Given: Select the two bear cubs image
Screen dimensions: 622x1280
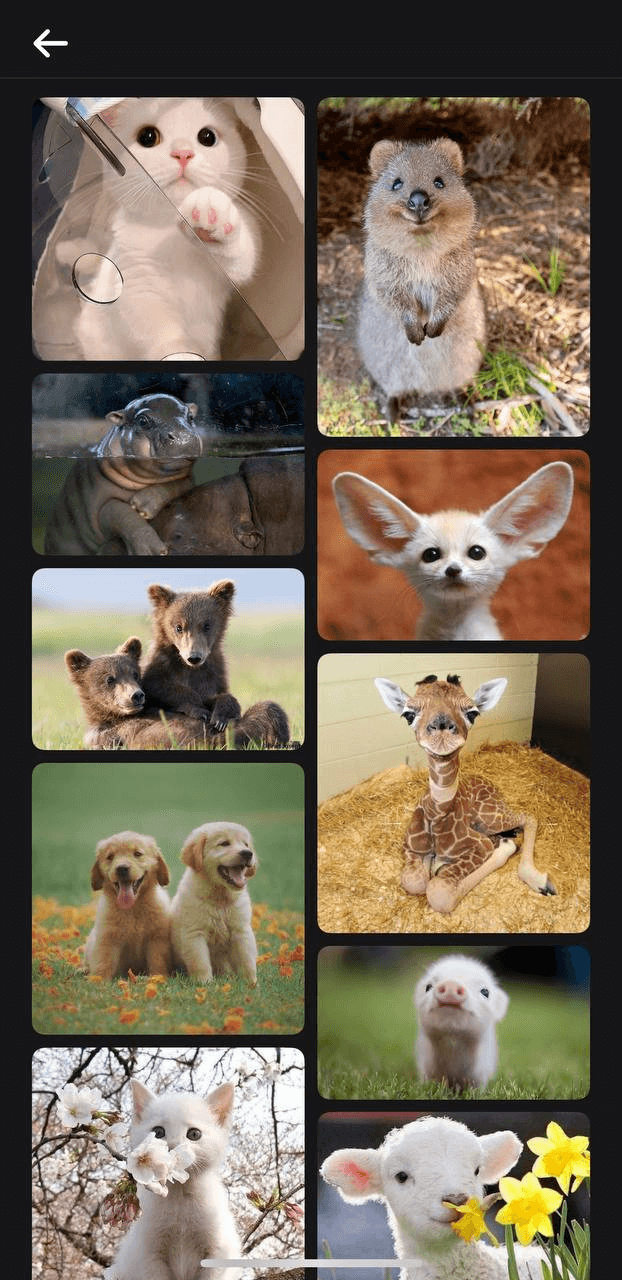Looking at the screenshot, I should [168, 659].
